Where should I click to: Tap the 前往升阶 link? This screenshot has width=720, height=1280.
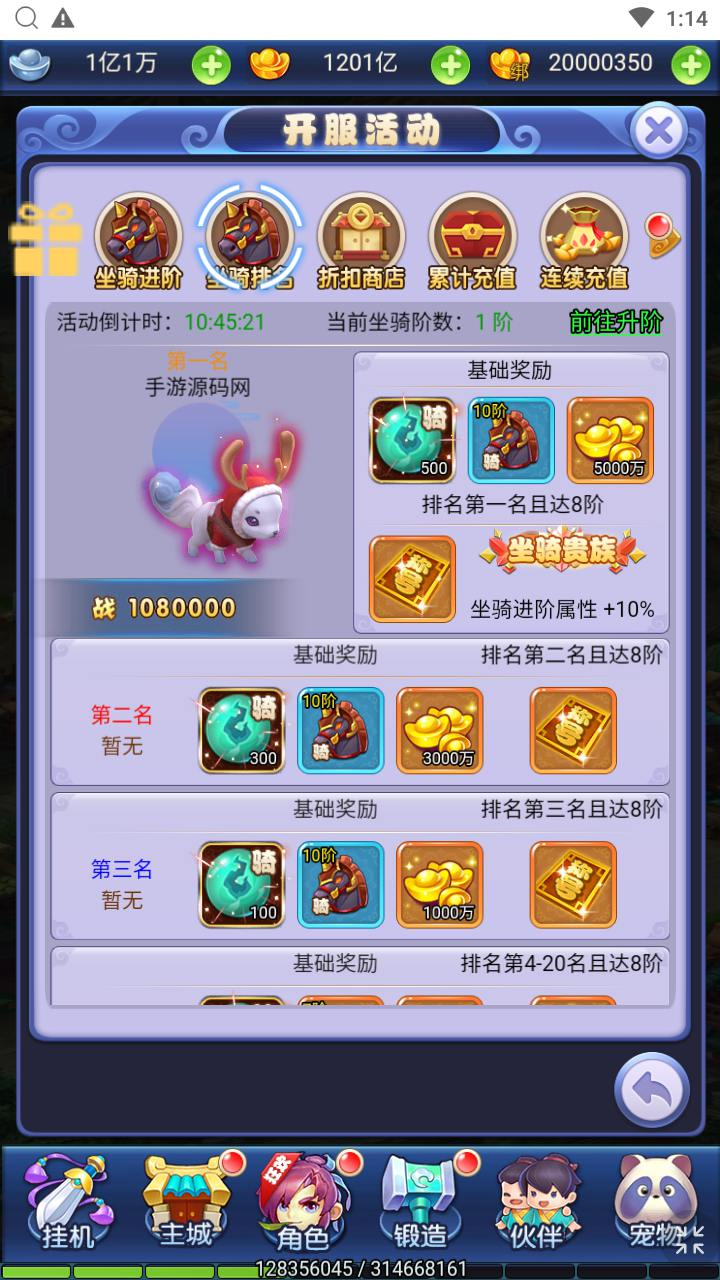(x=615, y=322)
